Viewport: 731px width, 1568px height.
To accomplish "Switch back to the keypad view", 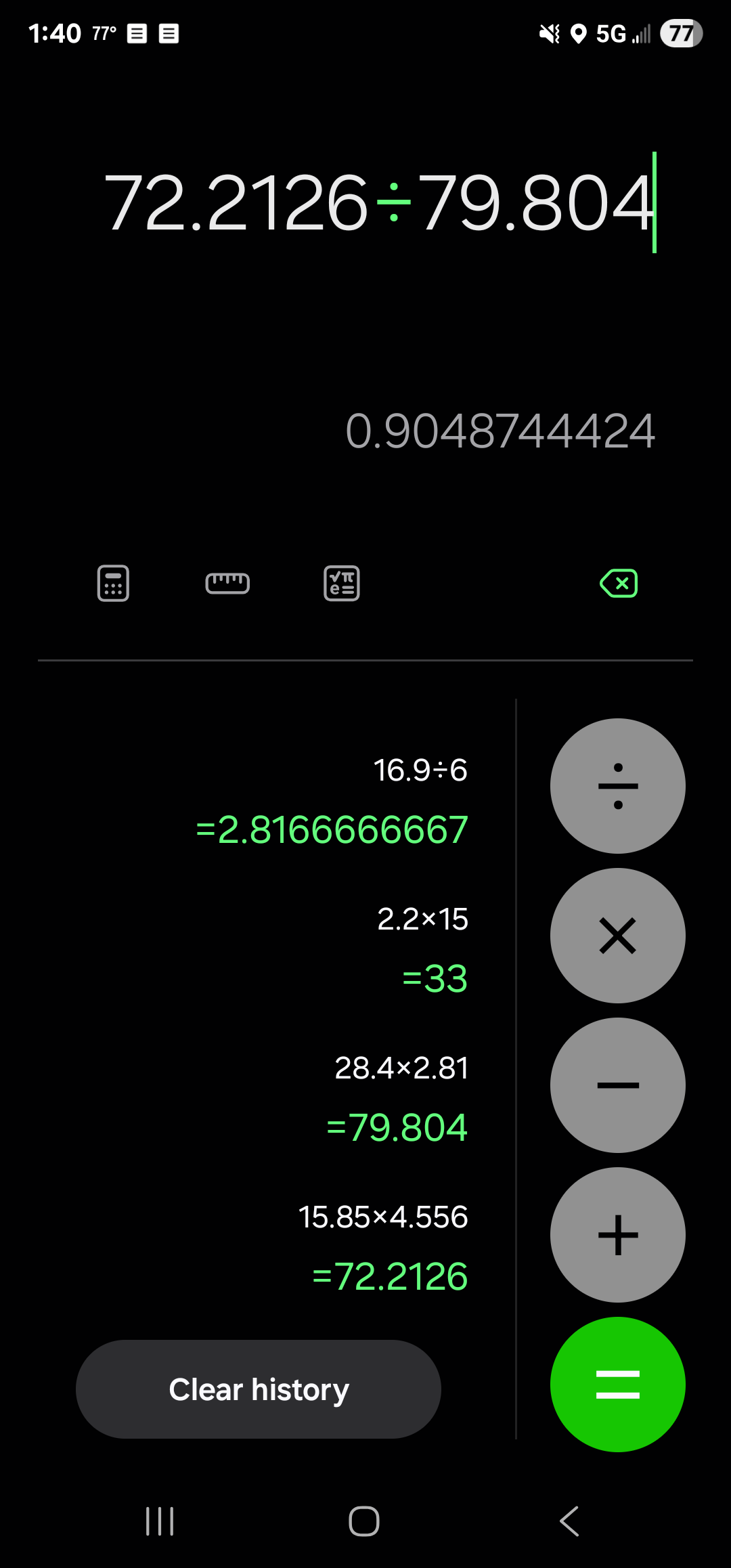I will pos(113,584).
